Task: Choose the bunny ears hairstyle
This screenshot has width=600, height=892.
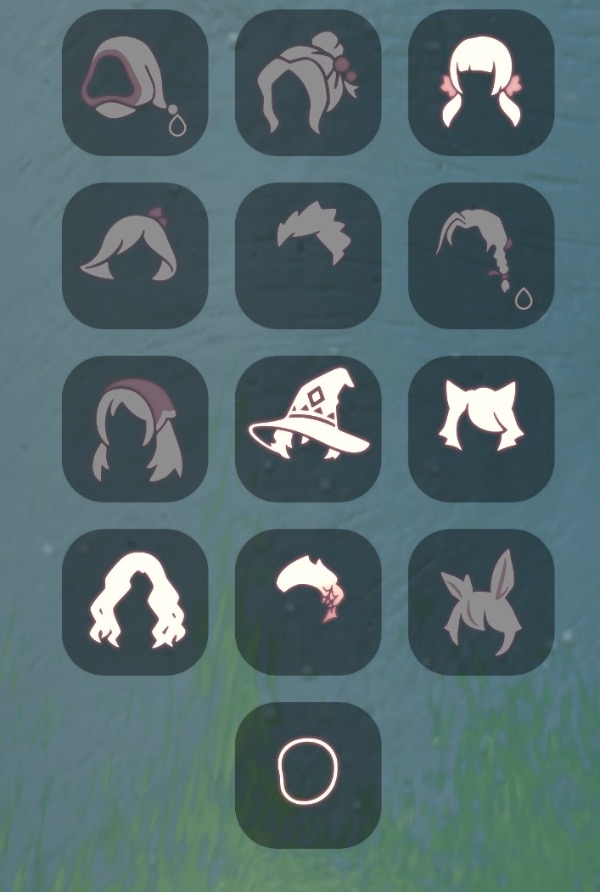Action: (x=481, y=602)
